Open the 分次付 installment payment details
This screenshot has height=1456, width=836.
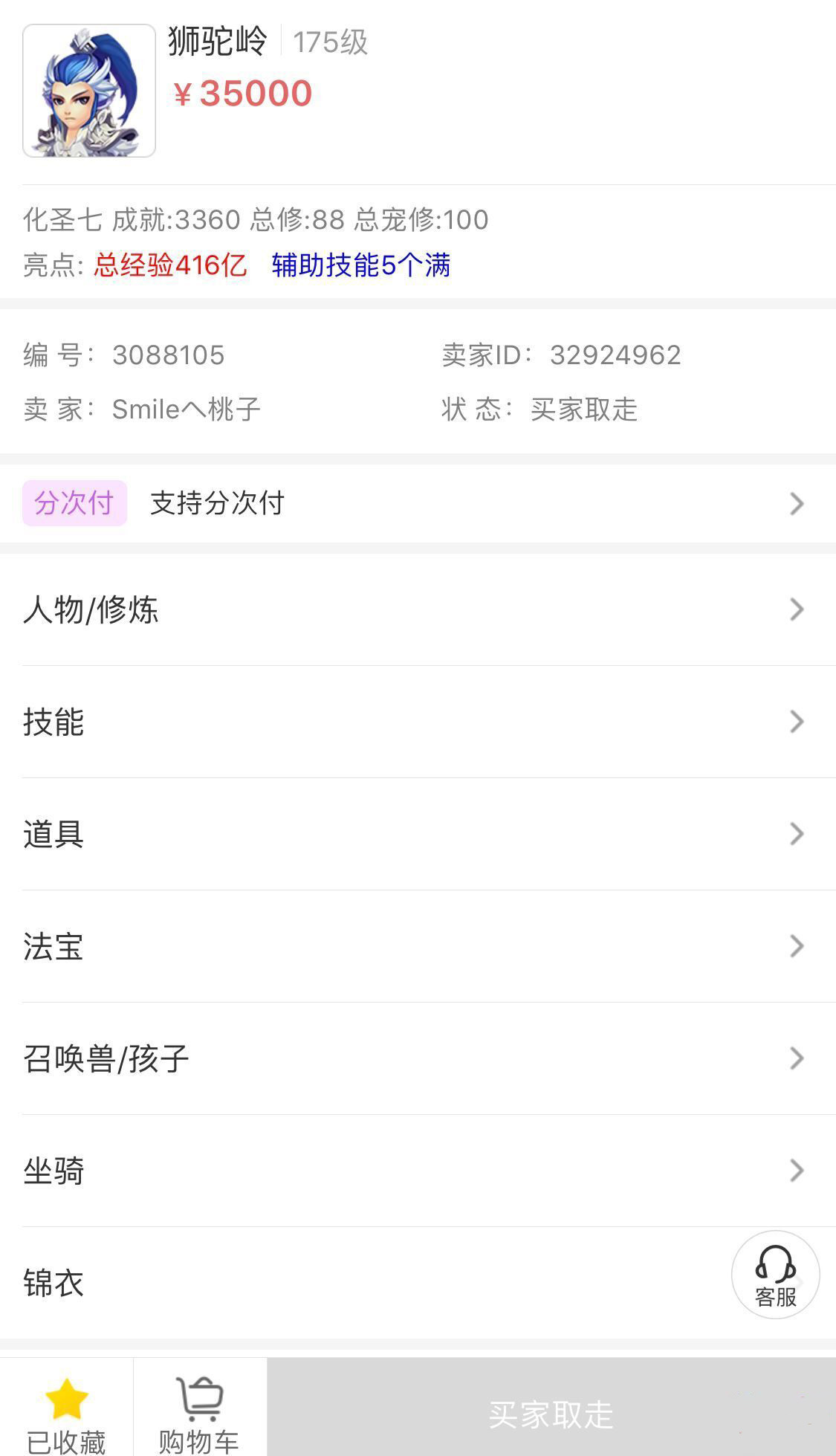coord(418,503)
